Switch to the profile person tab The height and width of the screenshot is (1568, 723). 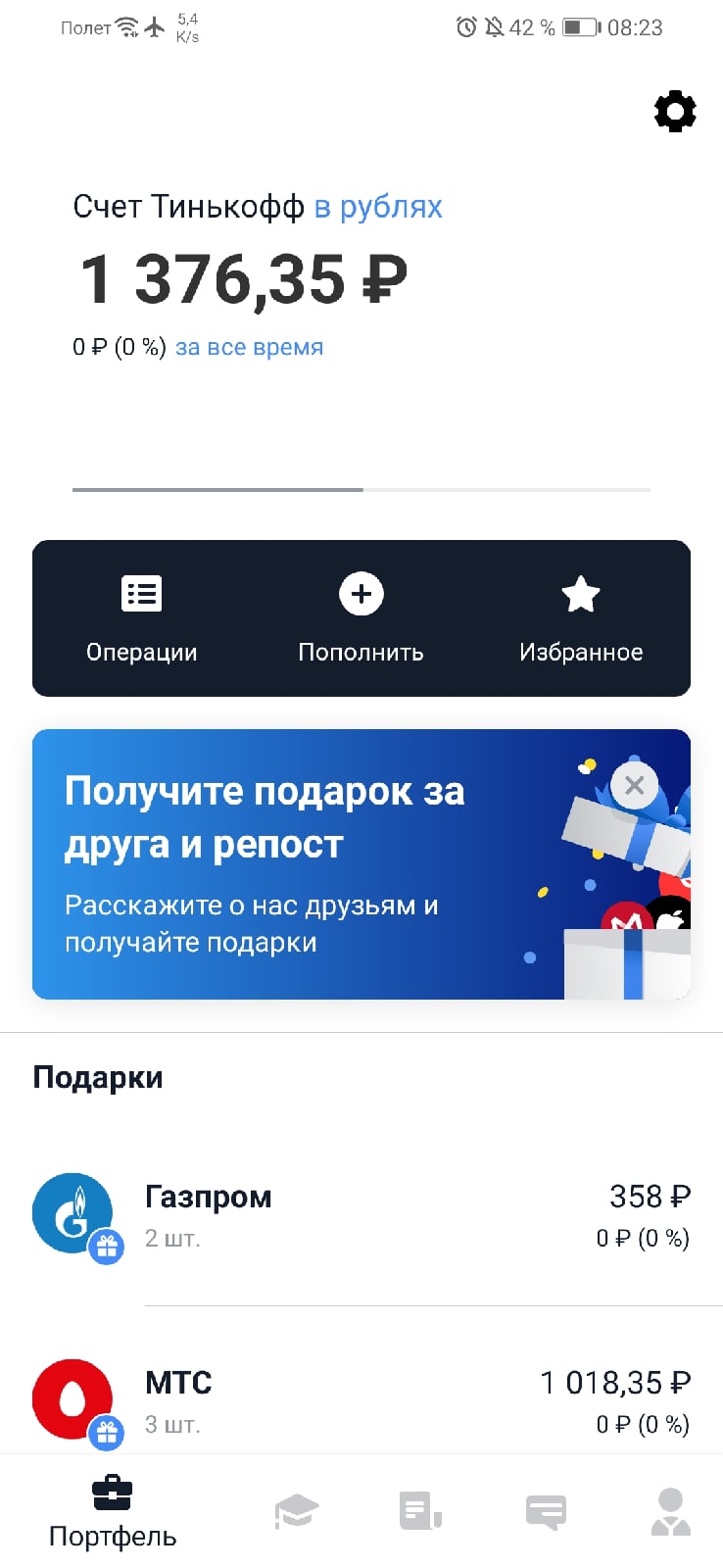tap(671, 1511)
